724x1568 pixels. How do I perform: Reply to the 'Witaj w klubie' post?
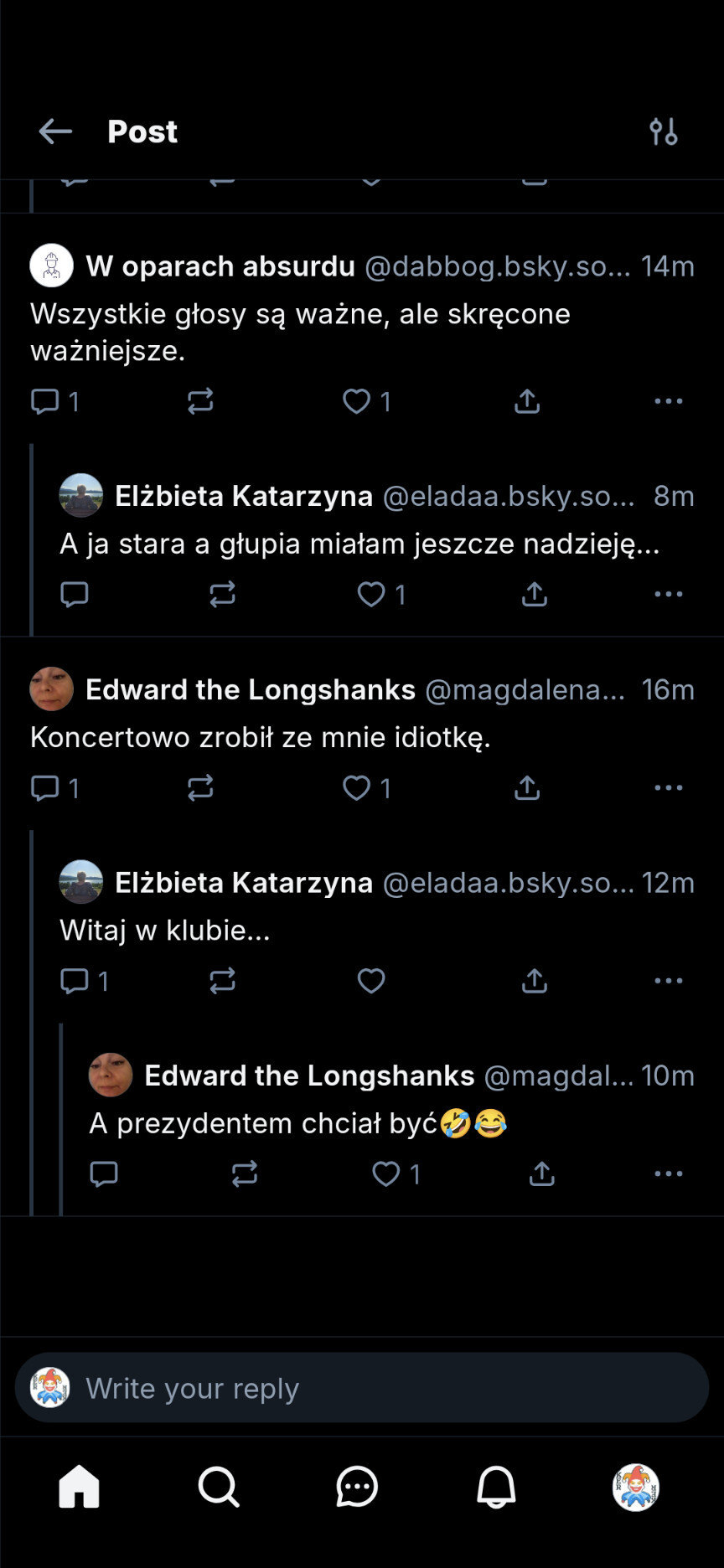point(75,981)
